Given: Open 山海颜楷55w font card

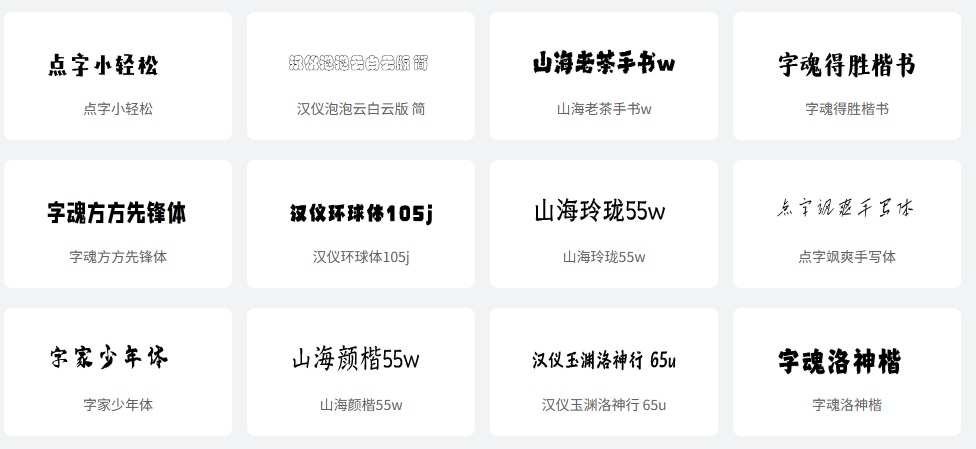Looking at the screenshot, I should [361, 372].
